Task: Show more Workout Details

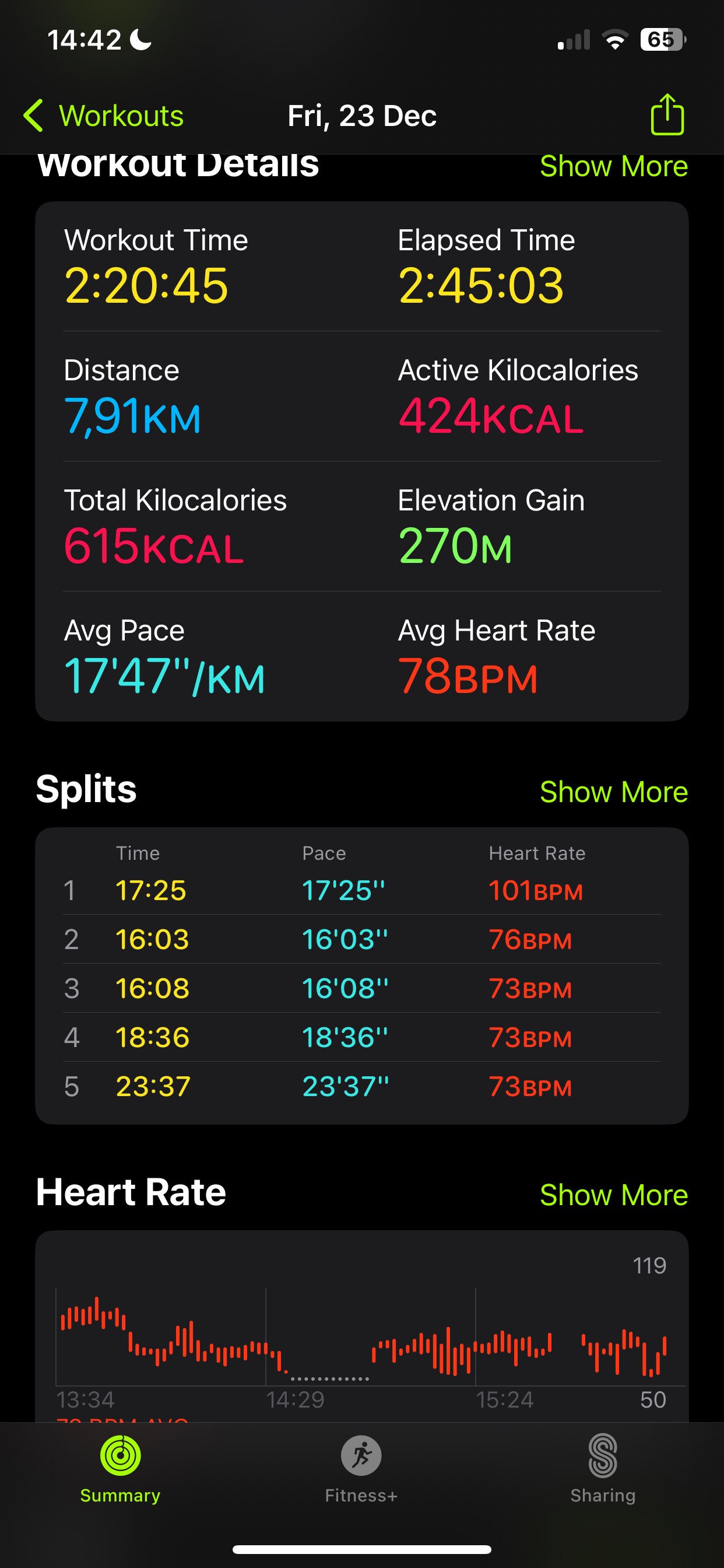Action: tap(613, 167)
